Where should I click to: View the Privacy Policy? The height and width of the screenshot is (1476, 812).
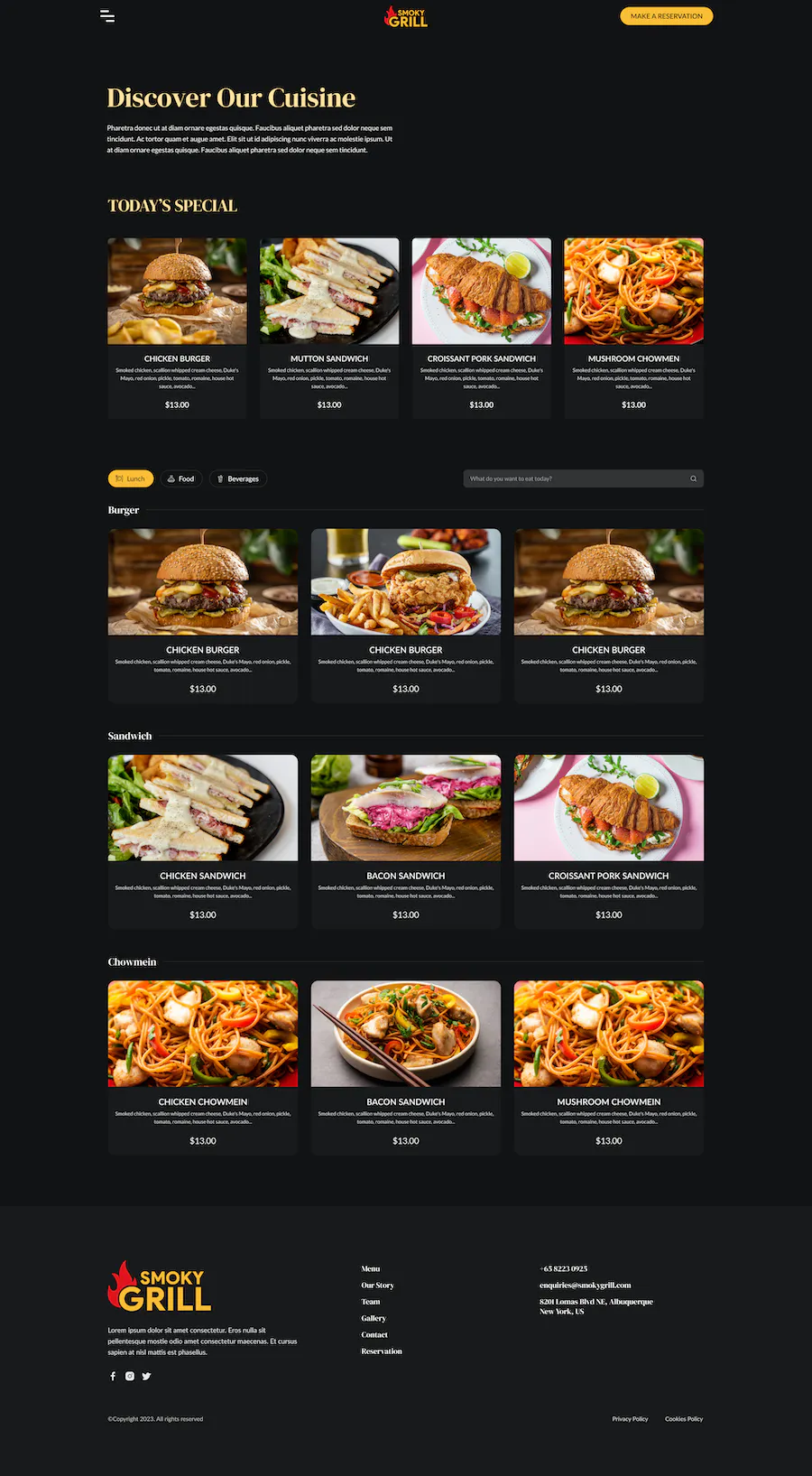[630, 1419]
